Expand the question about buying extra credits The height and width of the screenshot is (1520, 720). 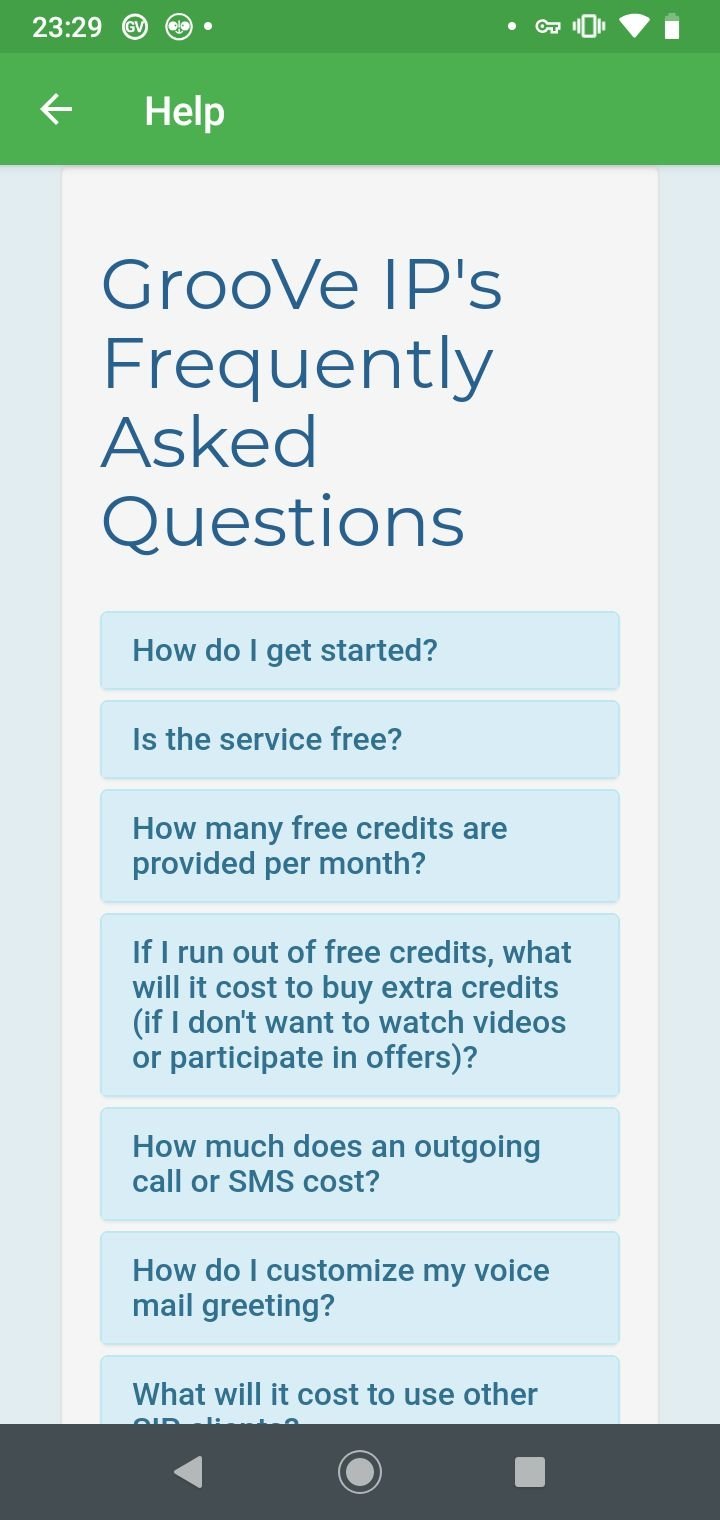(360, 1005)
